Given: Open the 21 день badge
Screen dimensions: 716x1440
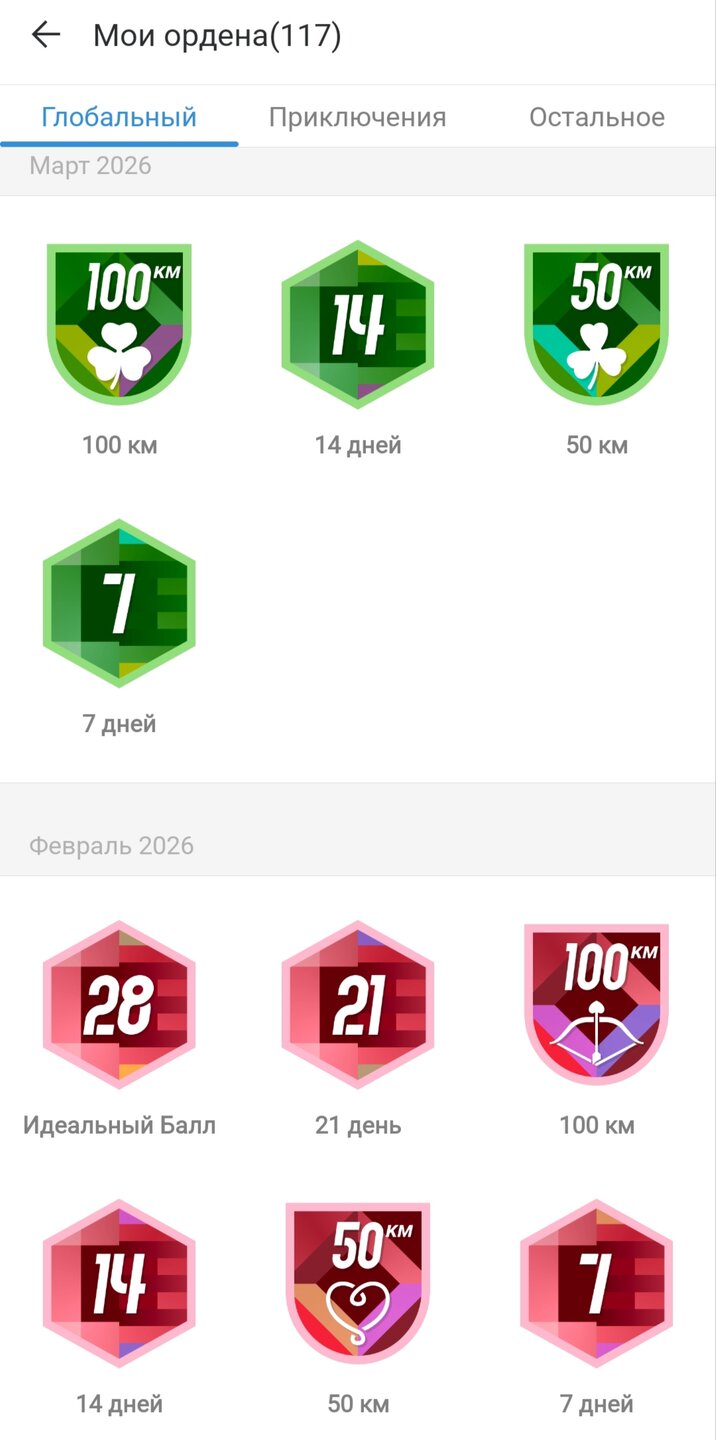Looking at the screenshot, I should (358, 1004).
